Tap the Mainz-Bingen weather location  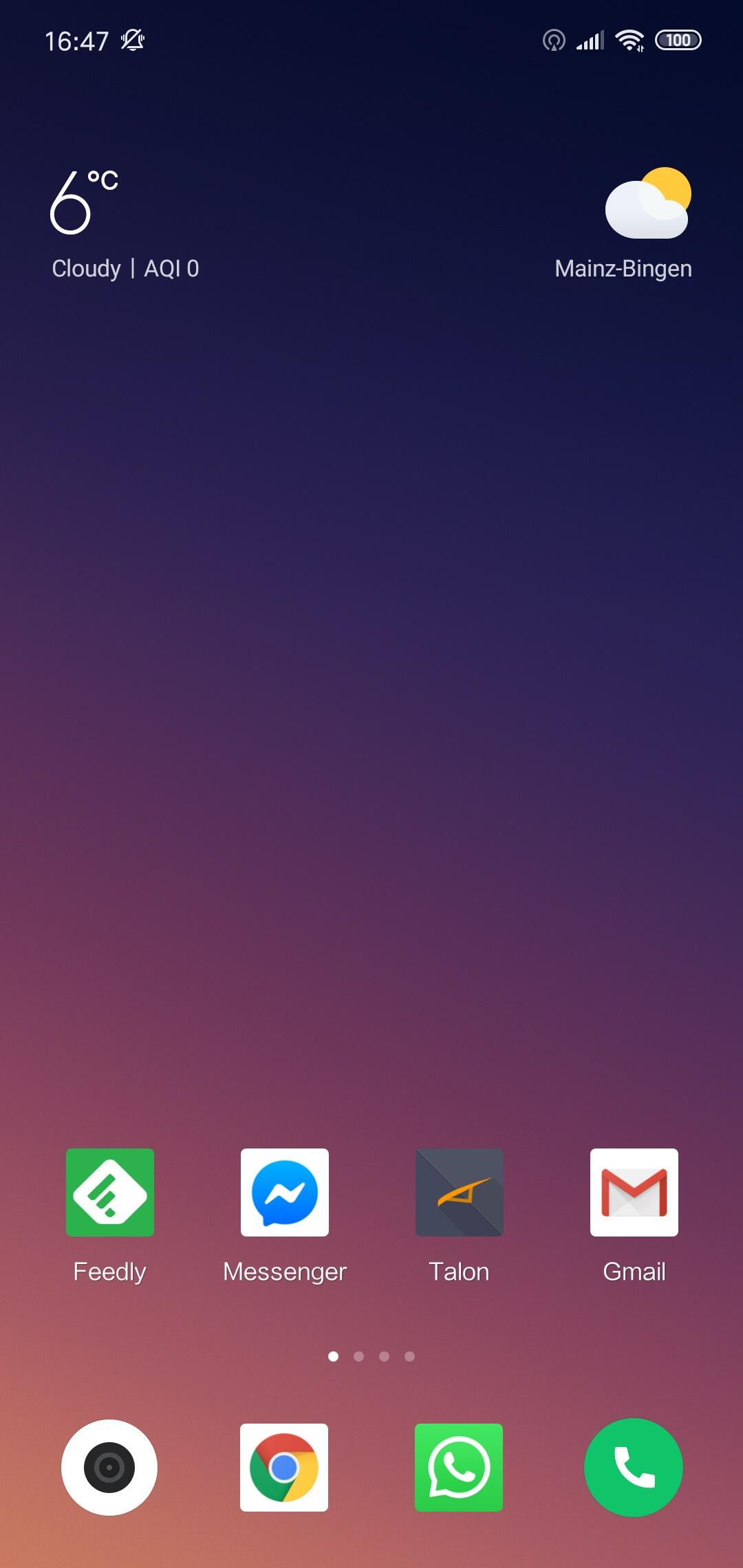623,268
